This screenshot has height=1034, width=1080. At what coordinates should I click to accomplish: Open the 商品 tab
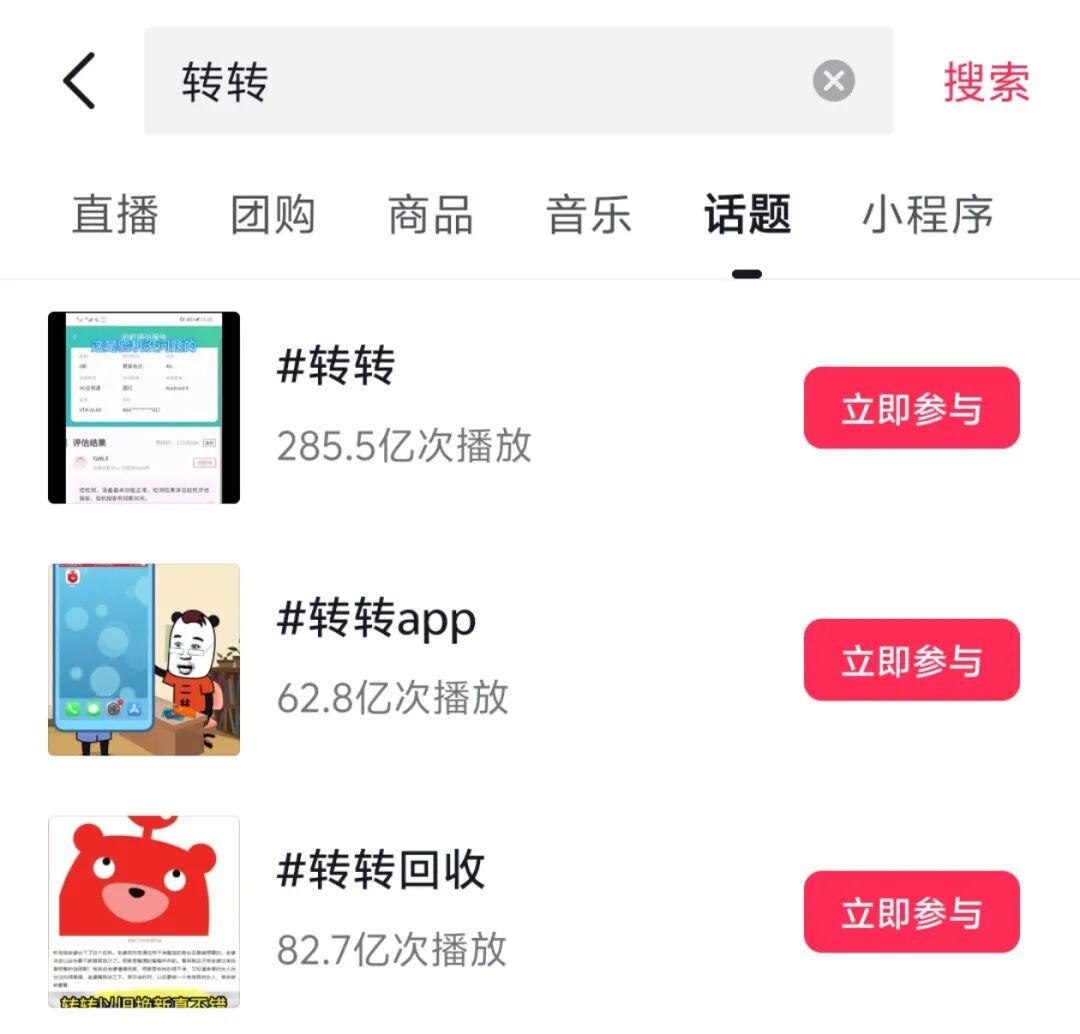(431, 215)
